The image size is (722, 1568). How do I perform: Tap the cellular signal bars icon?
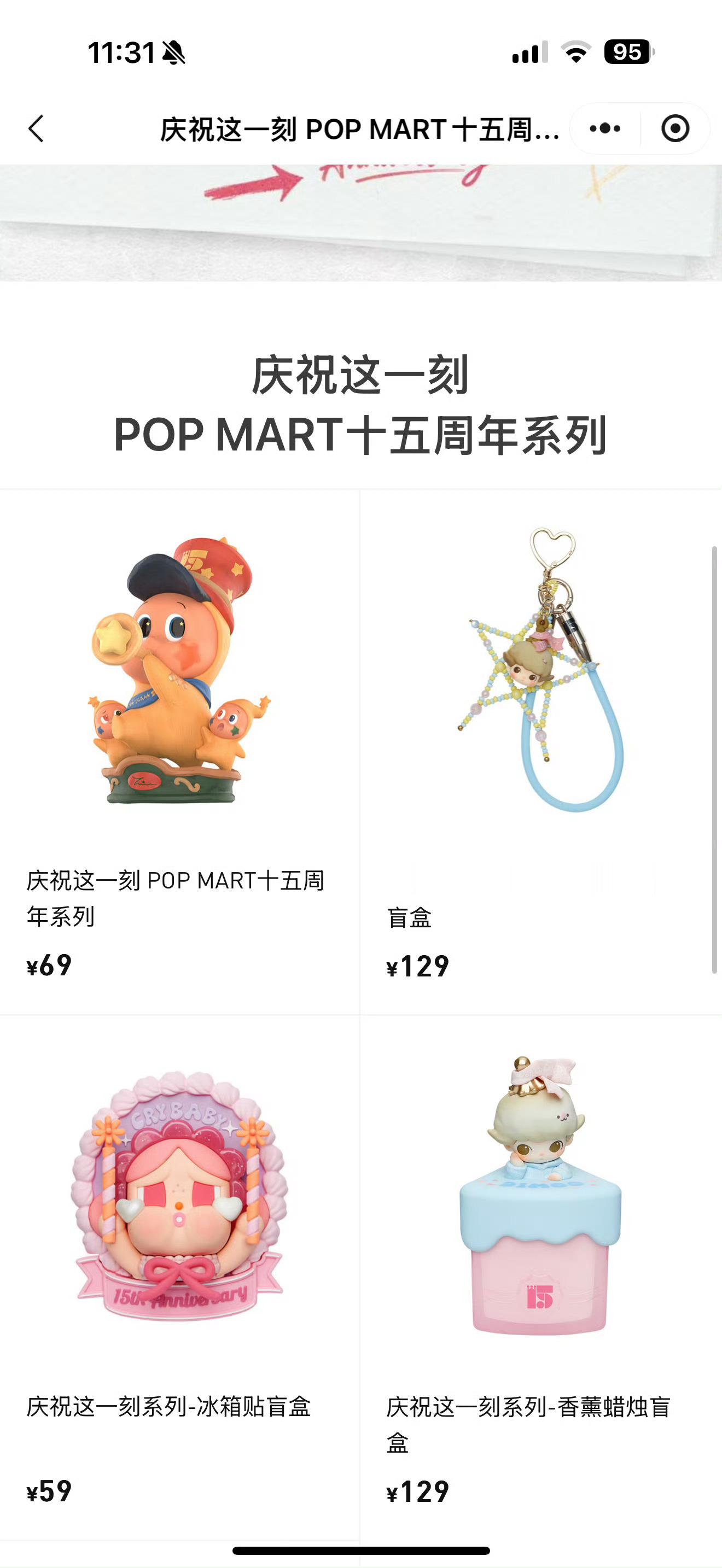coord(531,54)
